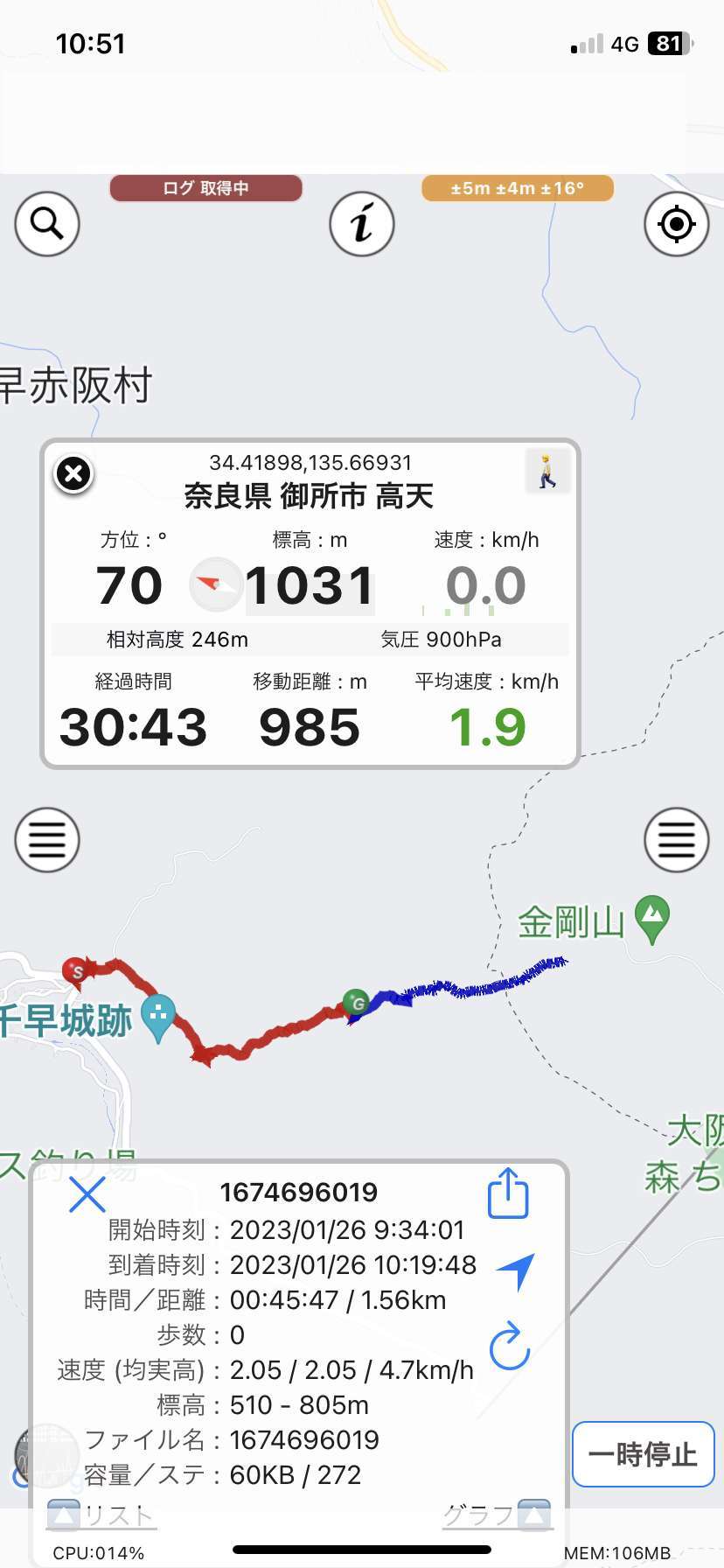Viewport: 724px width, 1568px height.
Task: Open the left hamburger menu
Action: point(47,840)
